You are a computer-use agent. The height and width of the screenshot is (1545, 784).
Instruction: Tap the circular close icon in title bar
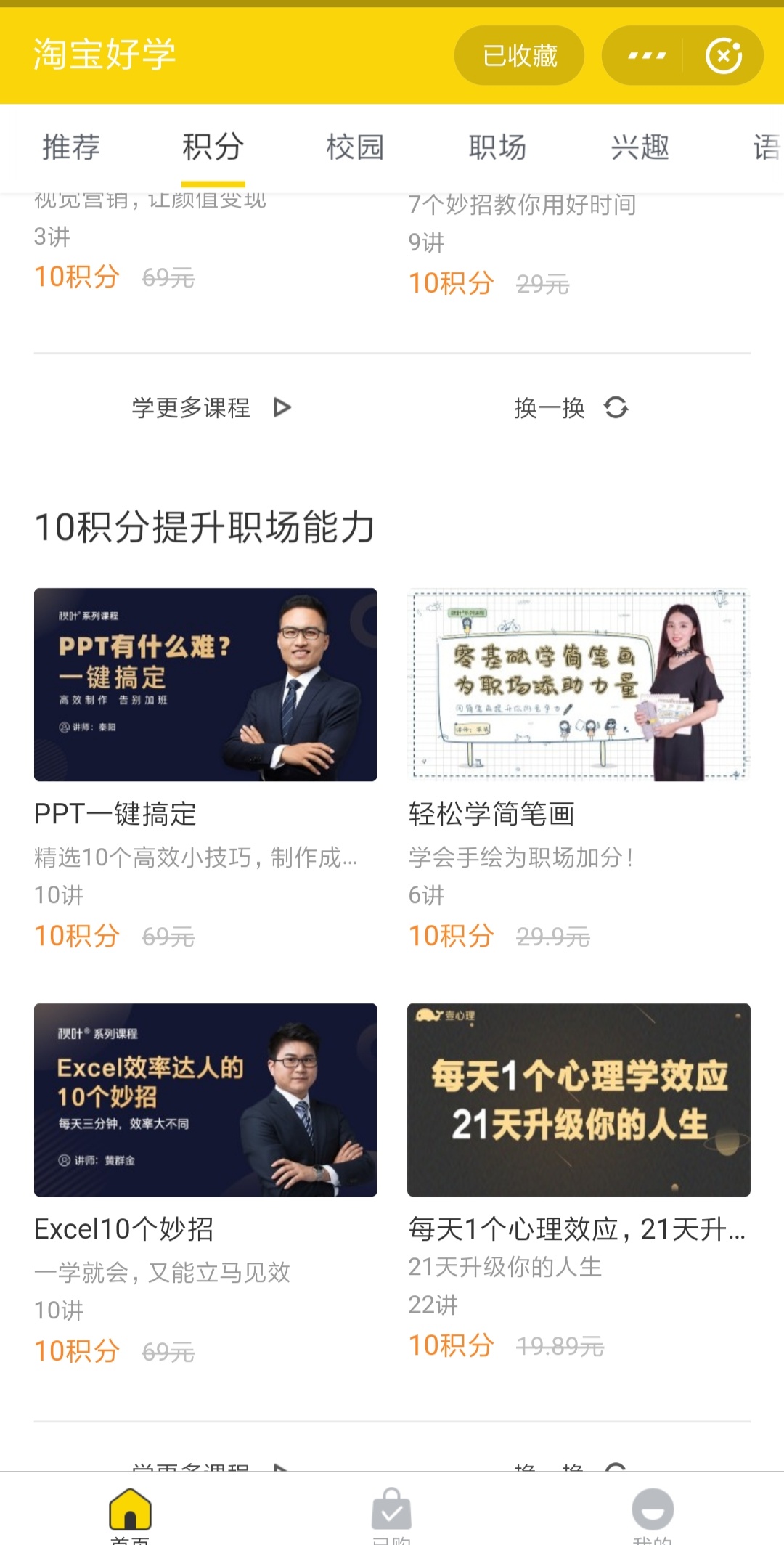[x=724, y=54]
